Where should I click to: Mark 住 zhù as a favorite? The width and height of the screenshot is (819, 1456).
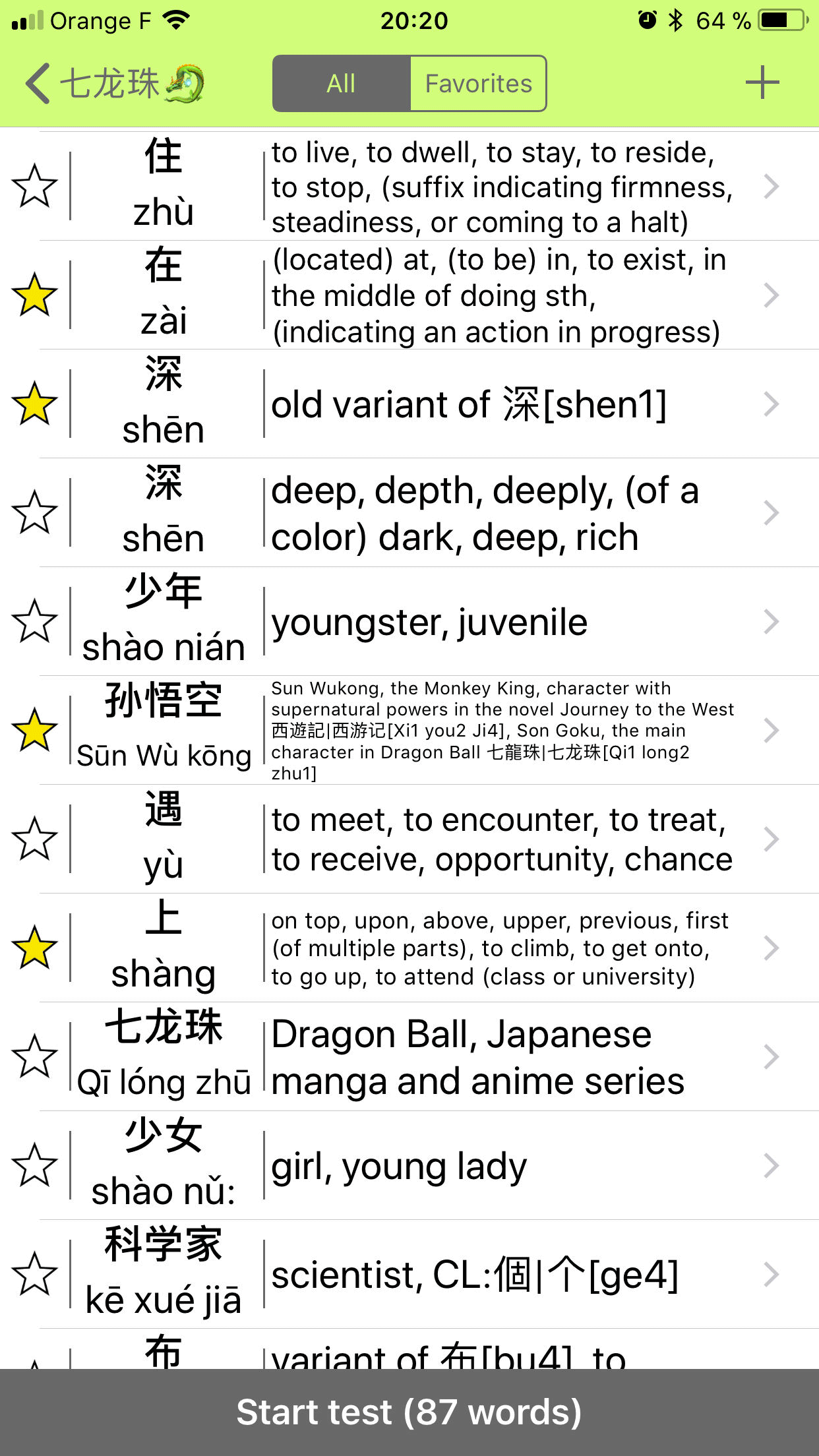pos(34,186)
